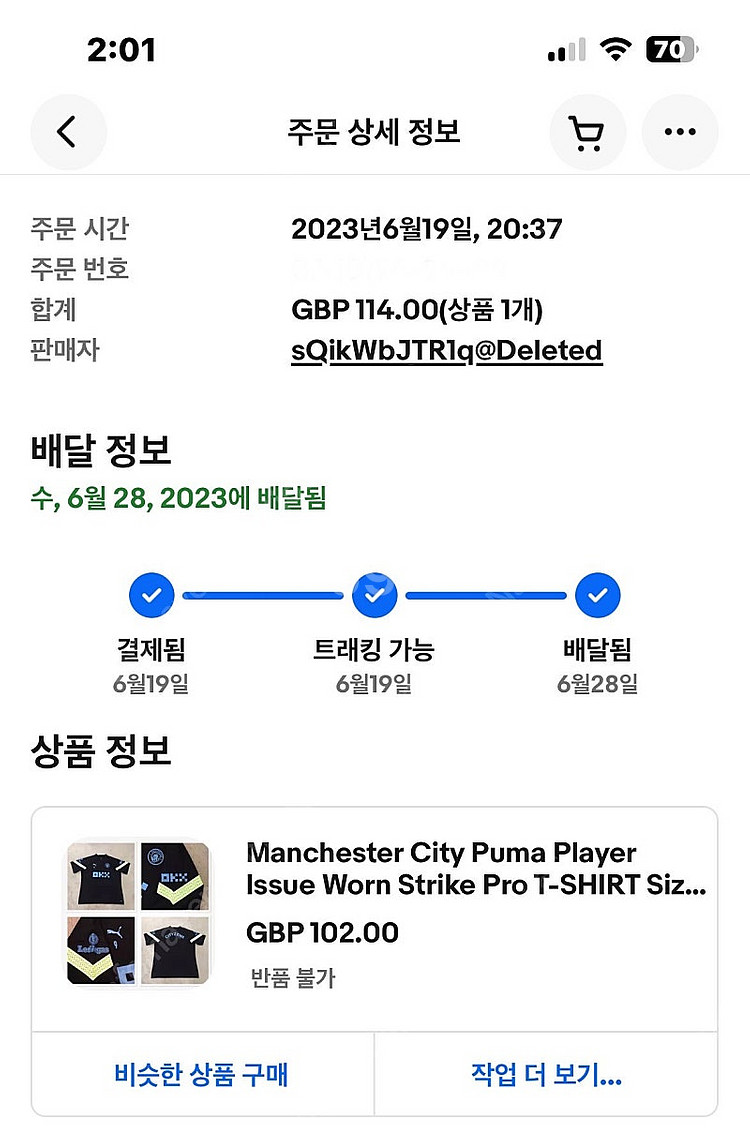Tap 작업 더 보기 for more actions
This screenshot has width=750, height=1133.
point(546,1075)
